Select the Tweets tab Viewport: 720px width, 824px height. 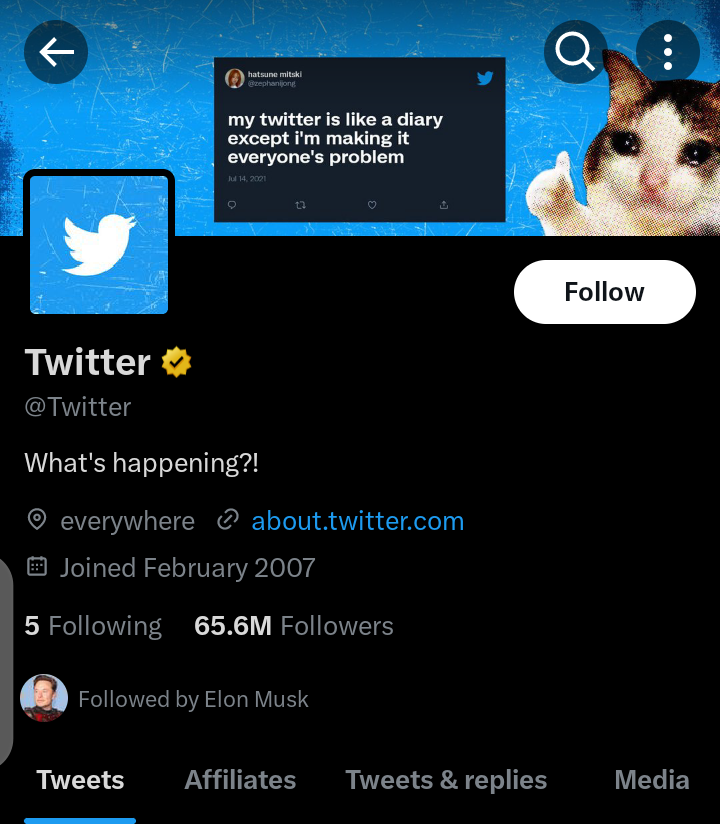(x=81, y=780)
